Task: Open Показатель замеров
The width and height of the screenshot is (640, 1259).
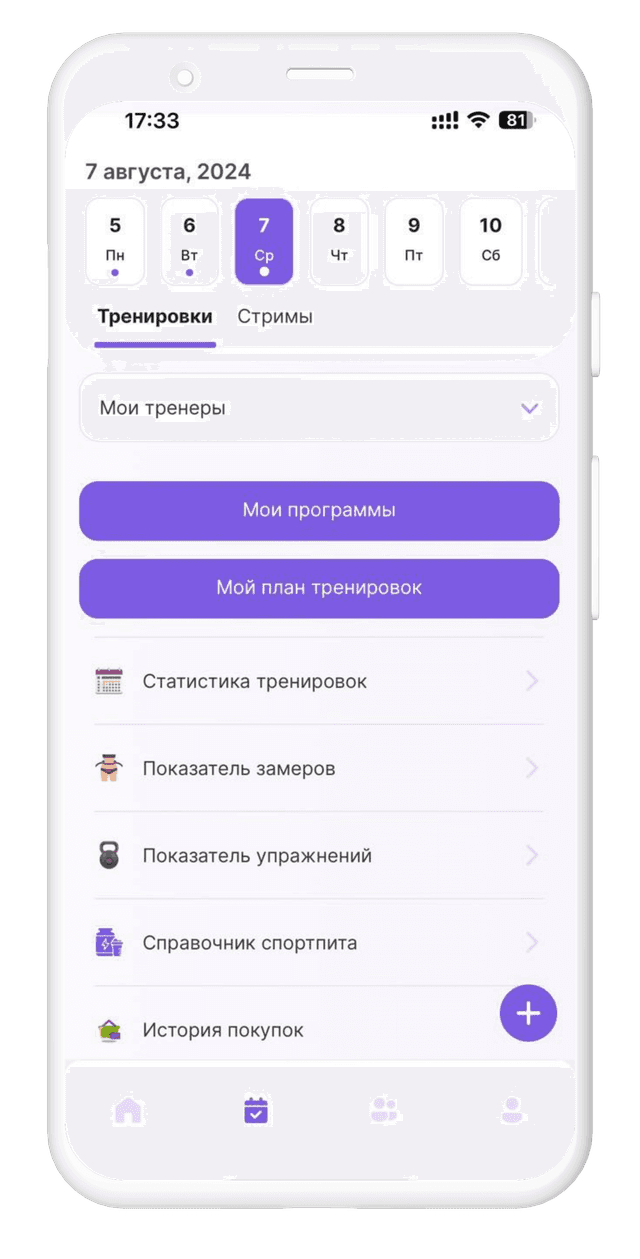Action: point(319,769)
